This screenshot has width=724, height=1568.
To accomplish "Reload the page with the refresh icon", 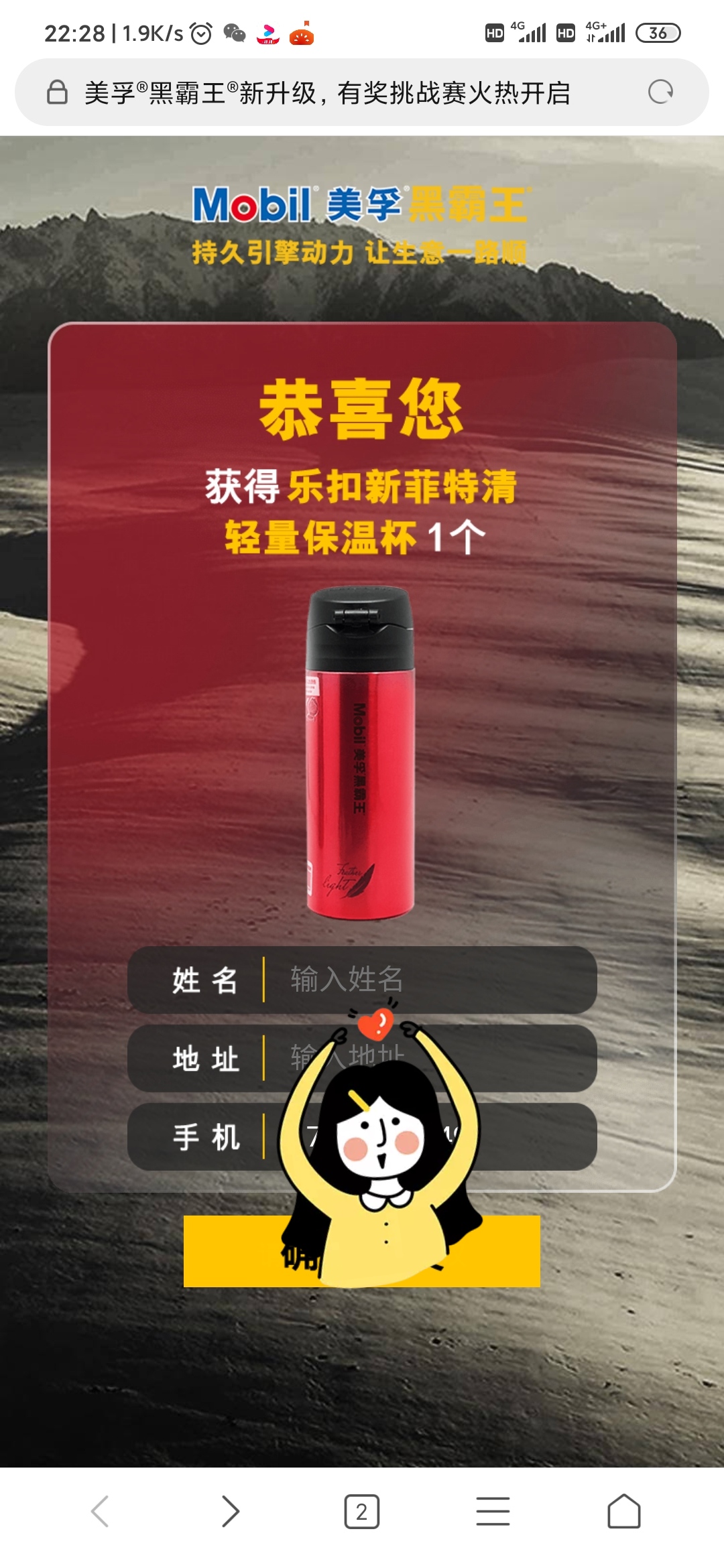I will [x=660, y=92].
